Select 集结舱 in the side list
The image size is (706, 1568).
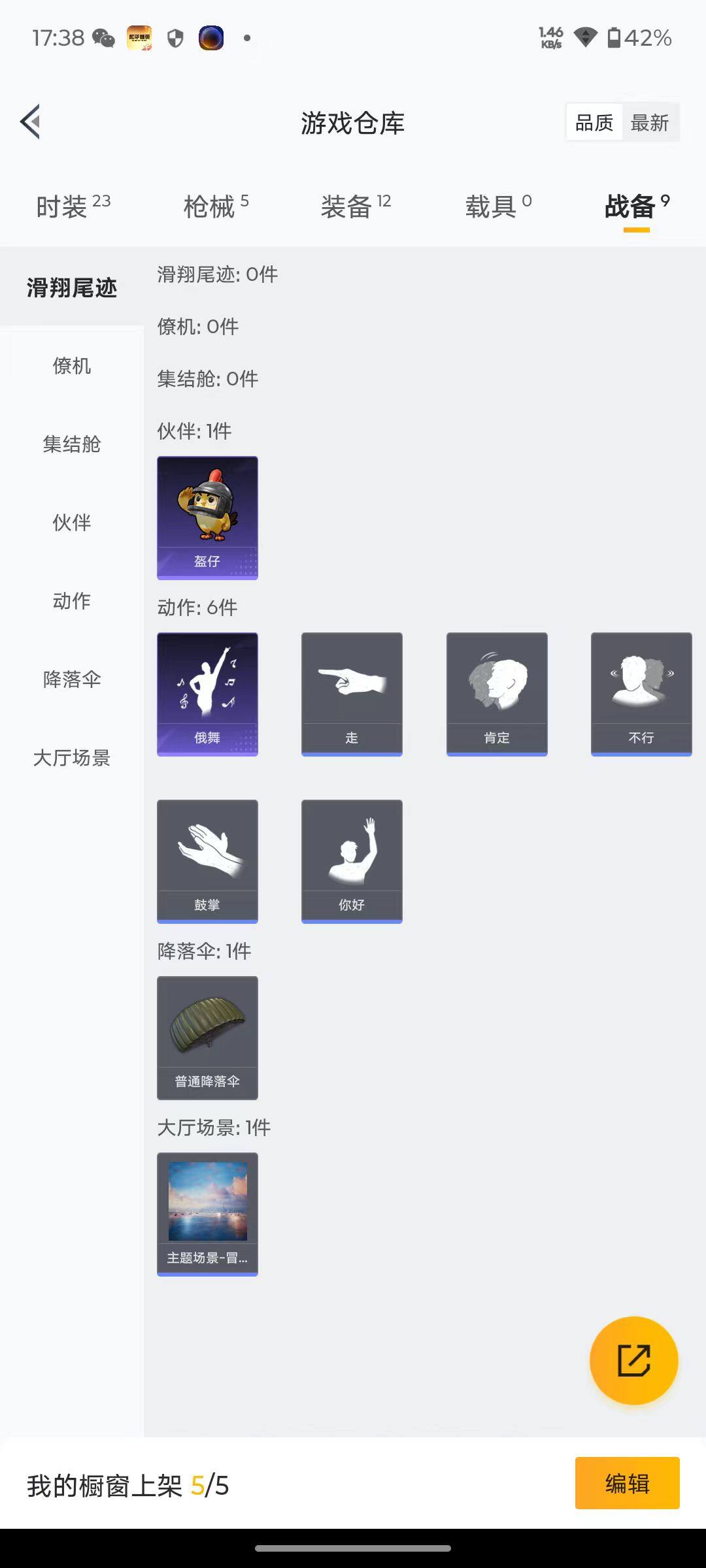pyautogui.click(x=72, y=444)
